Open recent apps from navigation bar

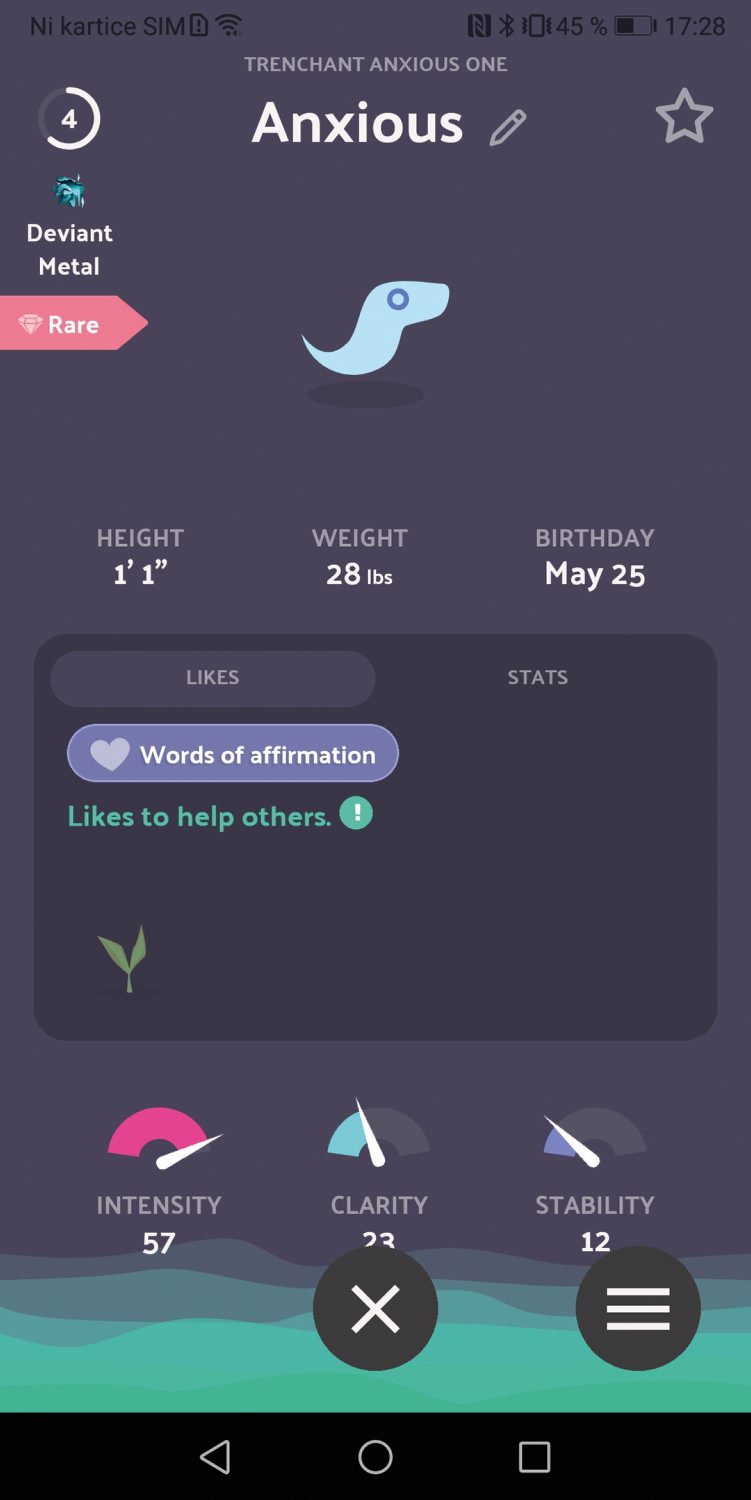point(534,1457)
